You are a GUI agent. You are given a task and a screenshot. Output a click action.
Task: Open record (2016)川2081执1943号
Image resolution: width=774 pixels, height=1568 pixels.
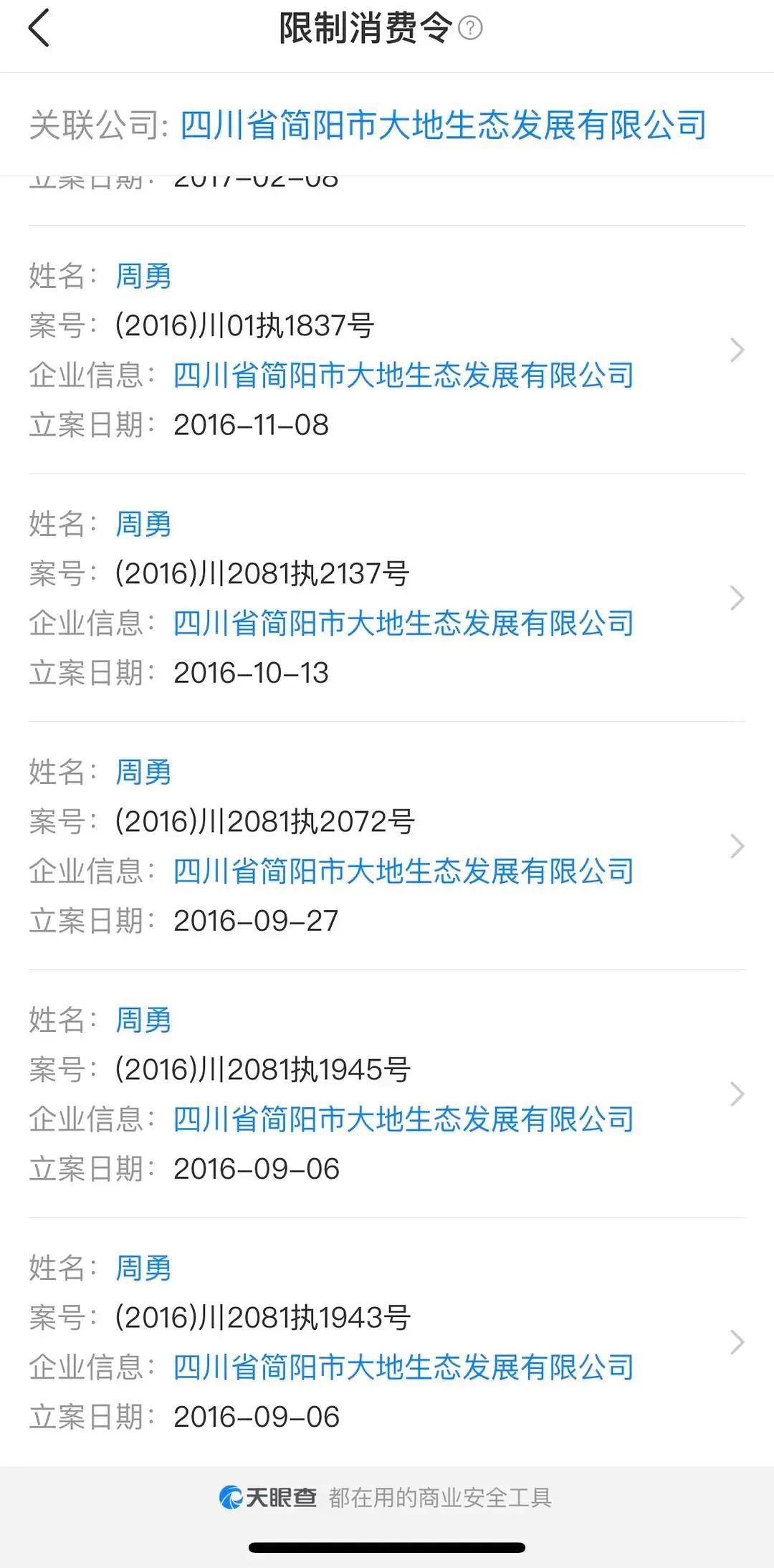point(736,1342)
